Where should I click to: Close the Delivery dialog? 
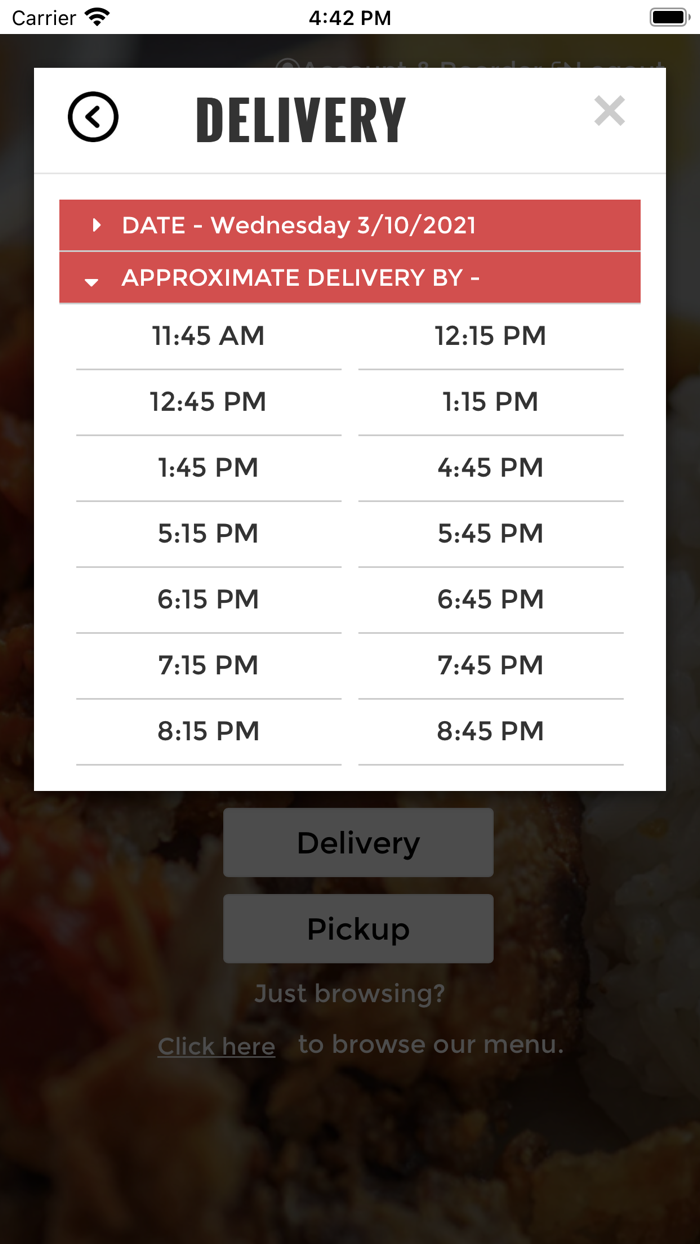(609, 111)
